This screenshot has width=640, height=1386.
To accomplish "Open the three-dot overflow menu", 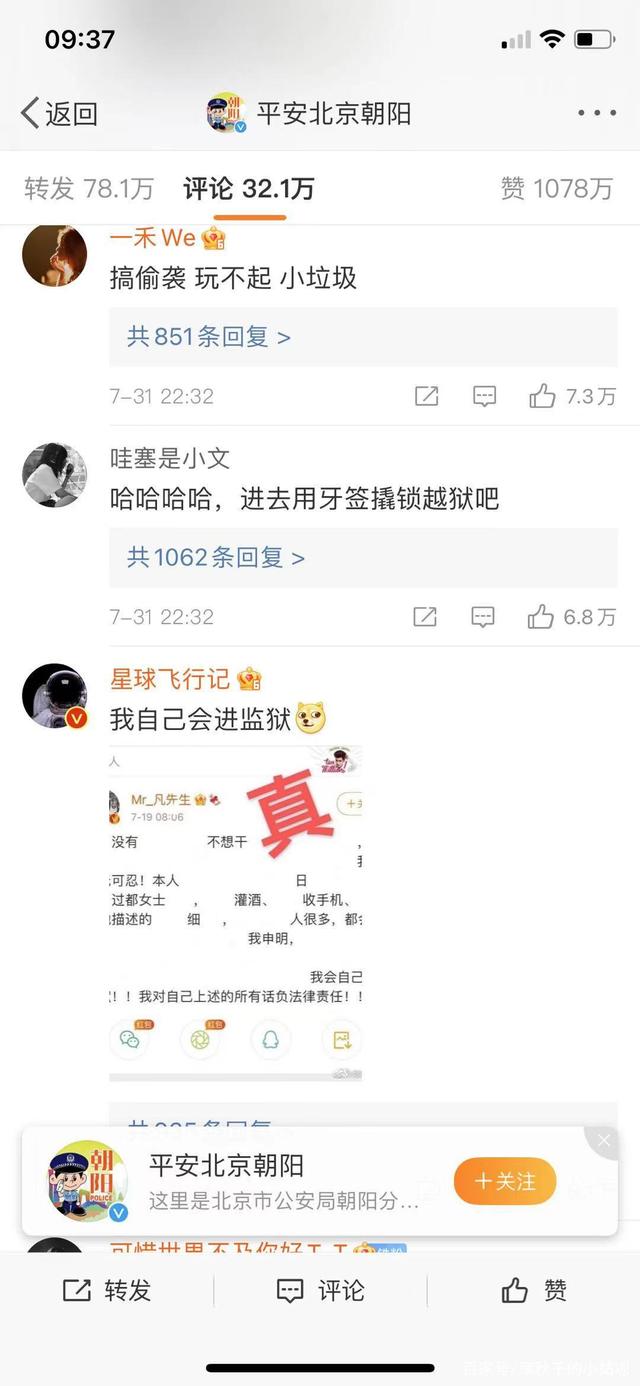I will [x=597, y=113].
